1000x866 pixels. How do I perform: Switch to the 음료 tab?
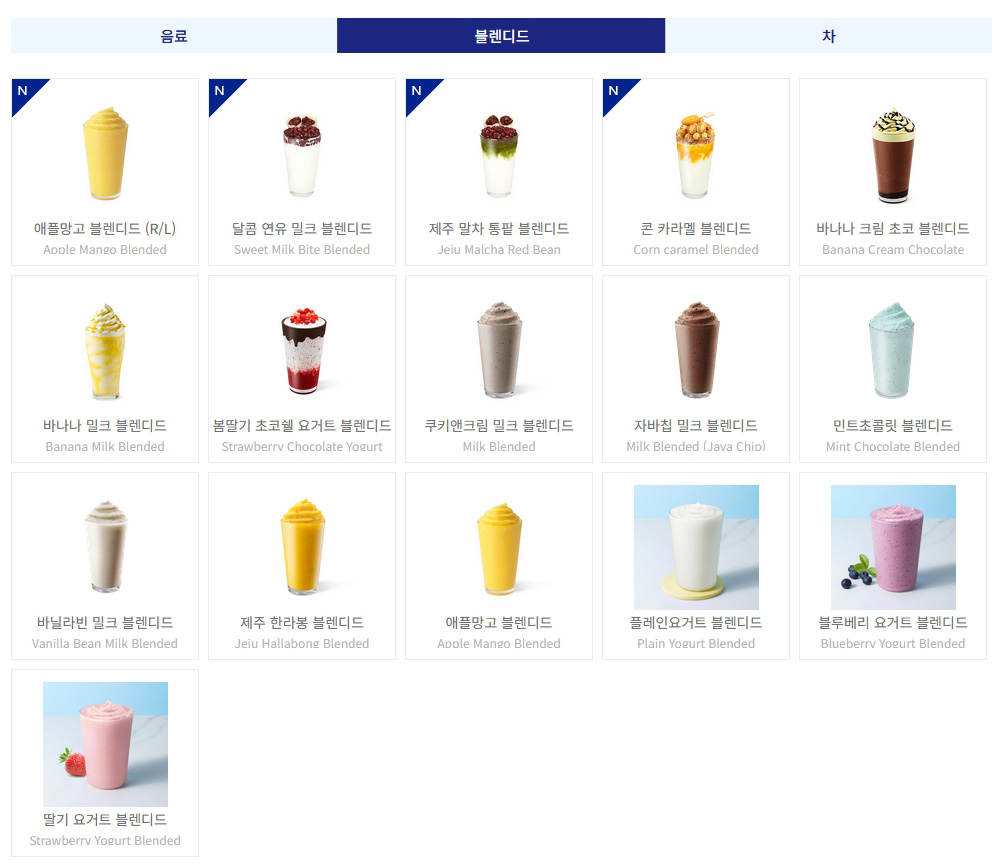coord(174,36)
